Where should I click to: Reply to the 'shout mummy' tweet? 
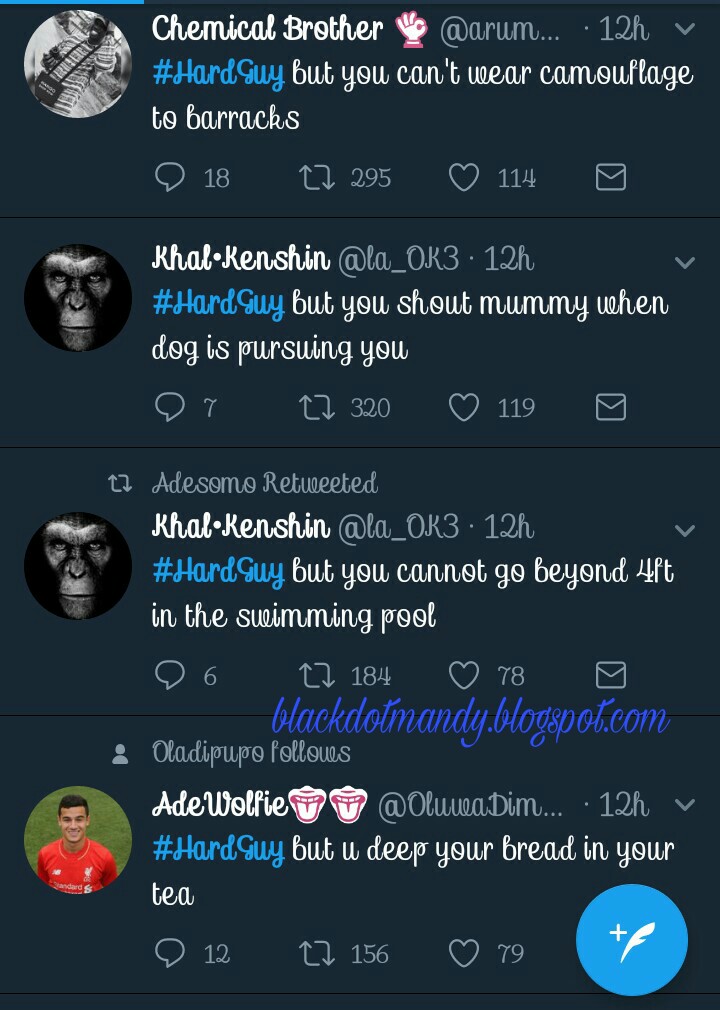tap(171, 407)
